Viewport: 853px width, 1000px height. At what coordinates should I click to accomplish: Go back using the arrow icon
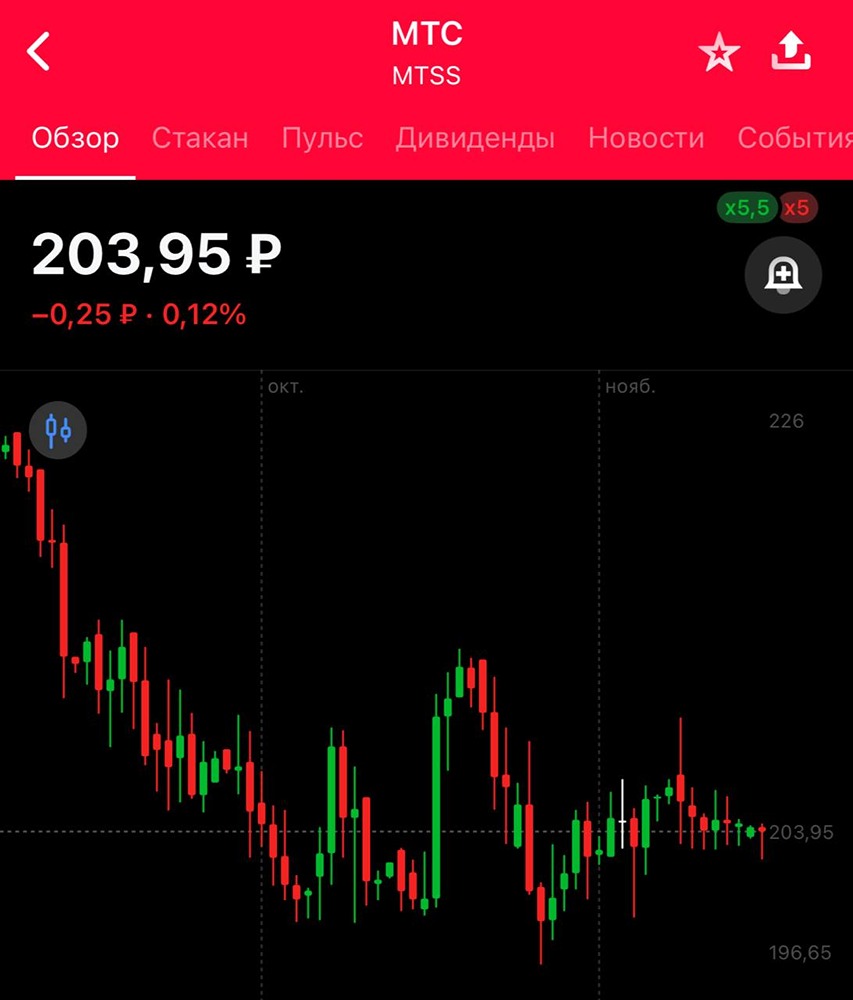[x=38, y=51]
